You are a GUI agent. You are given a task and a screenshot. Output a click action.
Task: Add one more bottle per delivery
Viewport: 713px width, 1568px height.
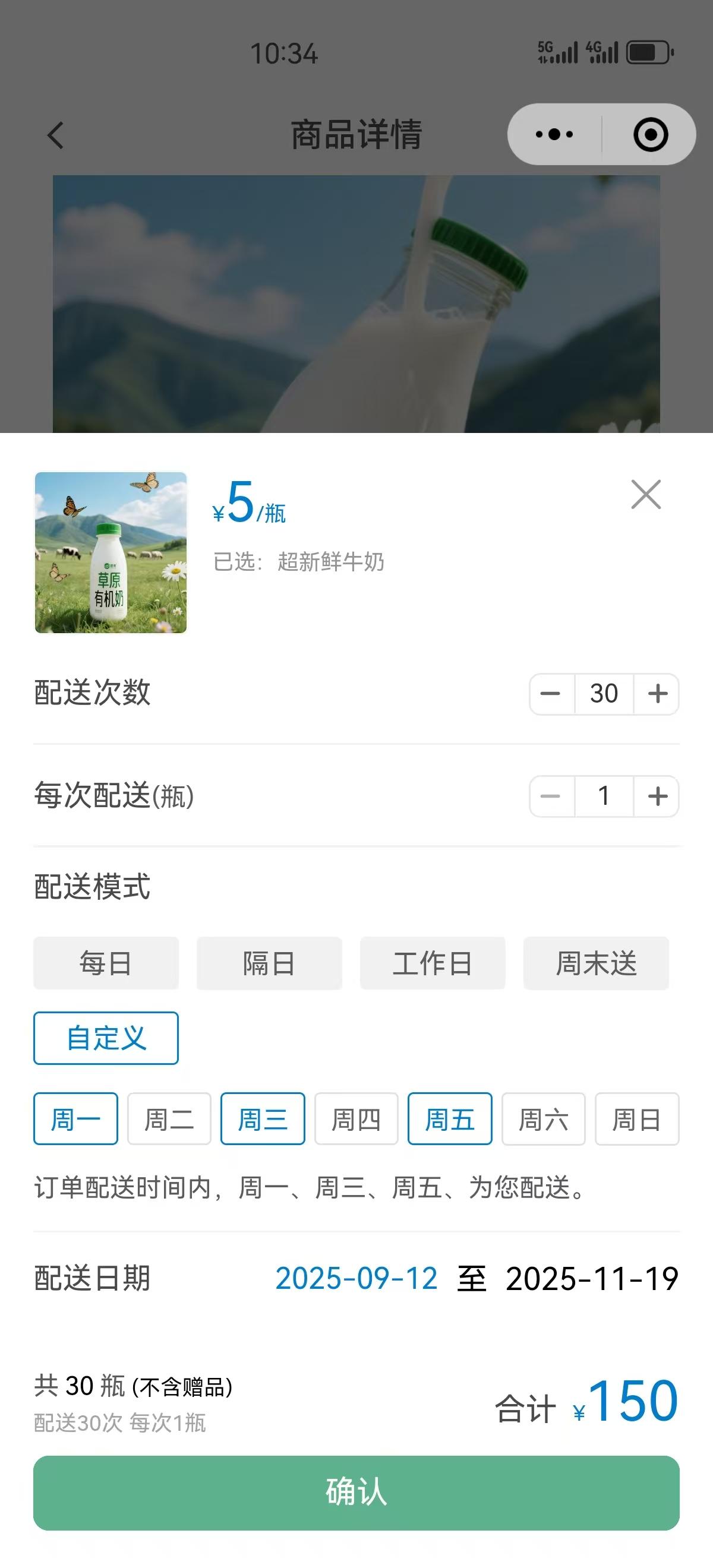tap(657, 796)
